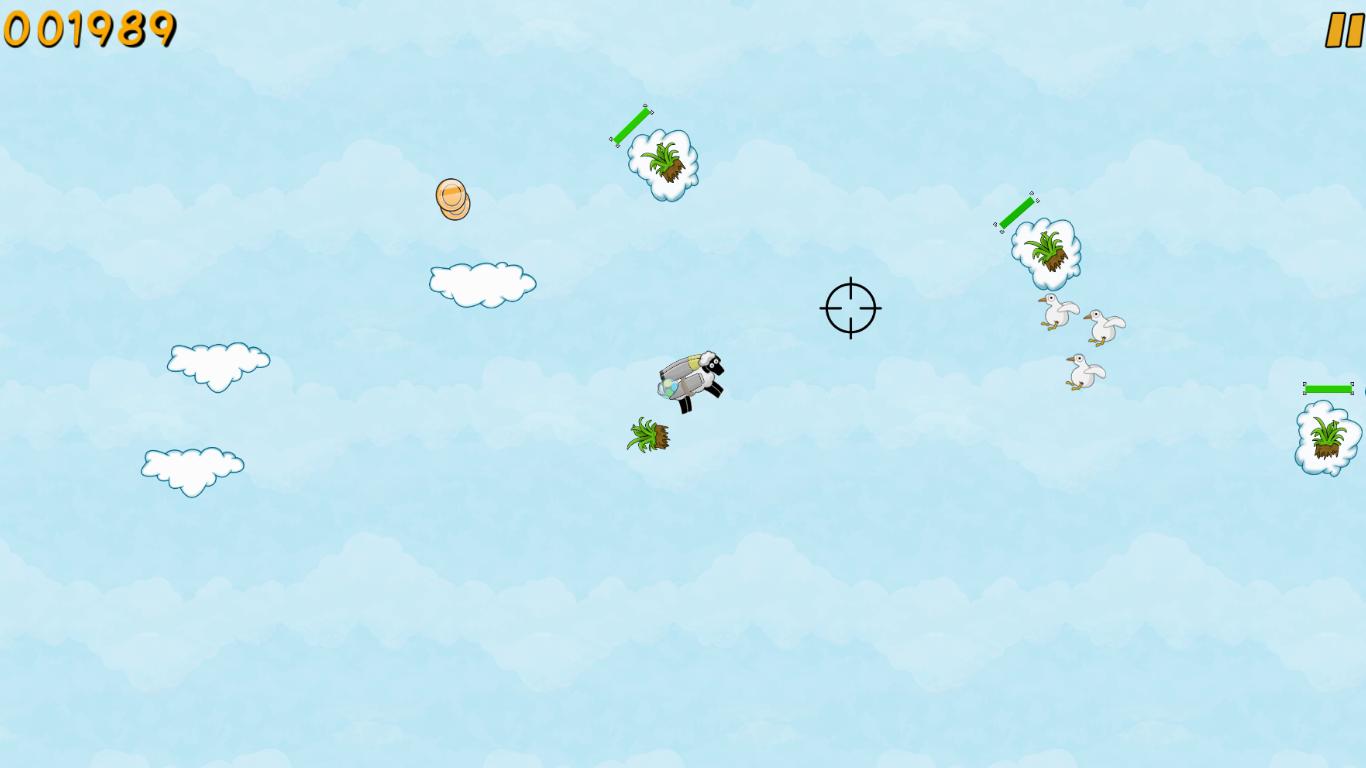Pause the game
Viewport: 1366px width, 768px height.
pos(1344,30)
